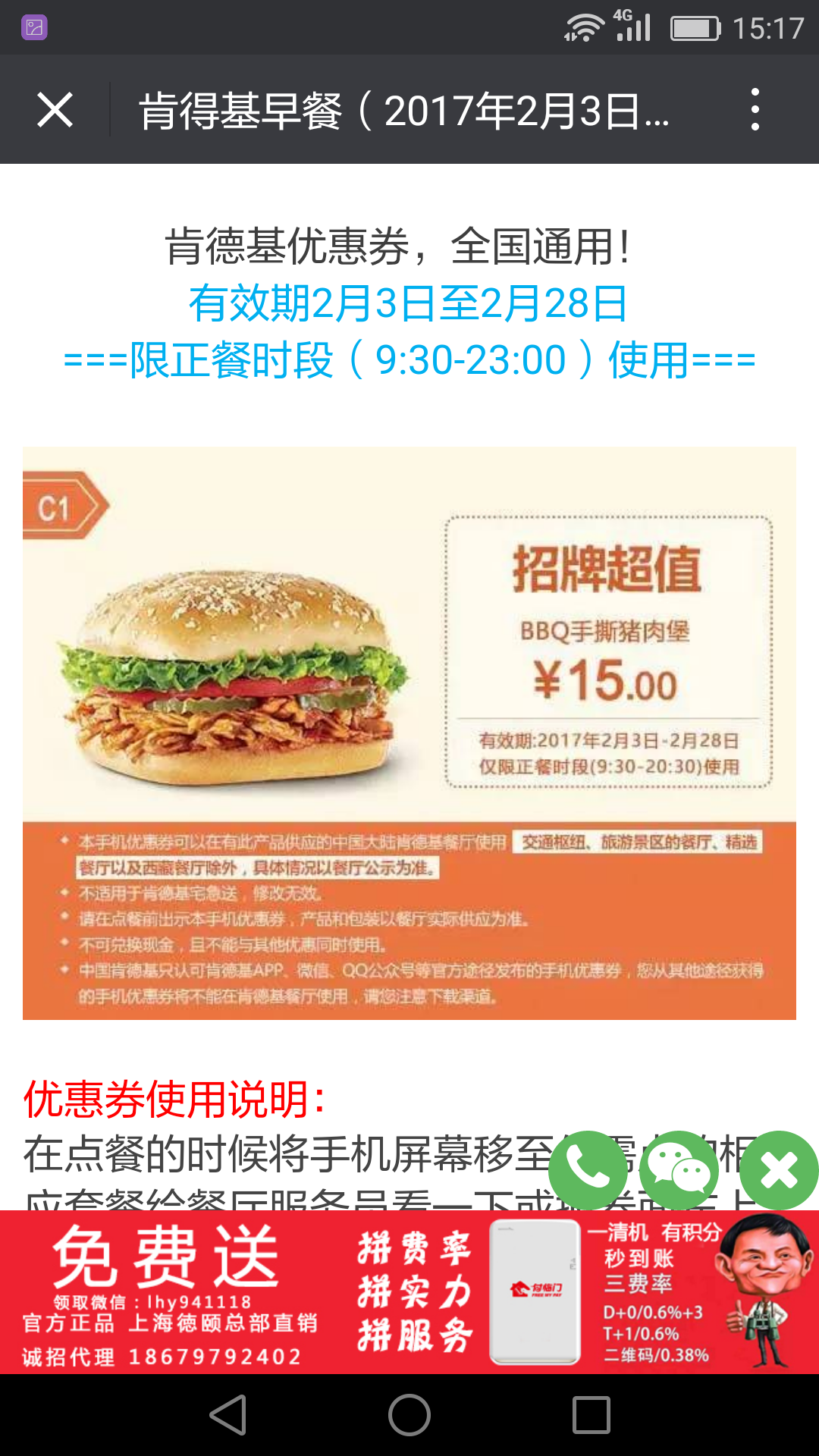Tap the green phone call floating button
Screen dimensions: 819x1456
point(588,1170)
